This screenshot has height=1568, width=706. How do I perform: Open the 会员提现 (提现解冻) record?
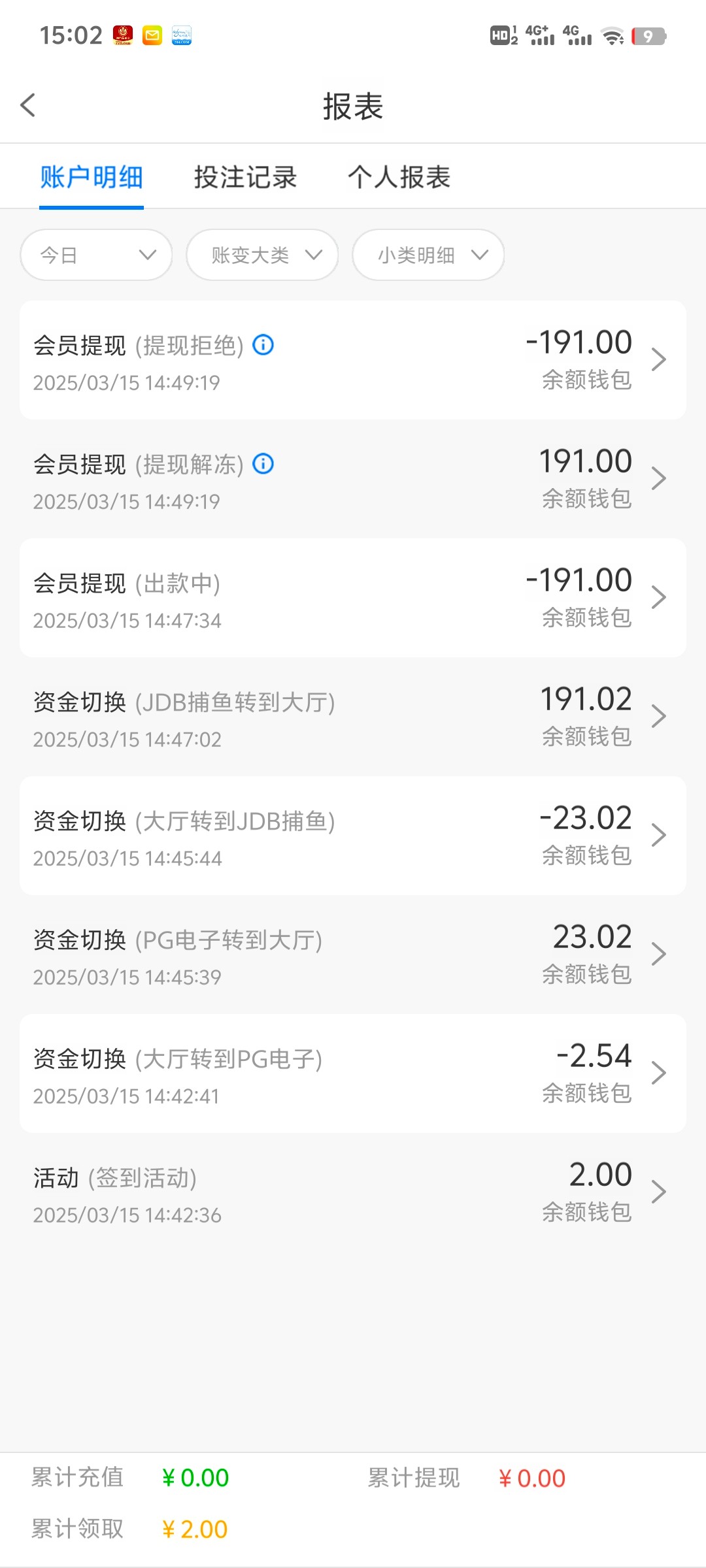[x=353, y=479]
